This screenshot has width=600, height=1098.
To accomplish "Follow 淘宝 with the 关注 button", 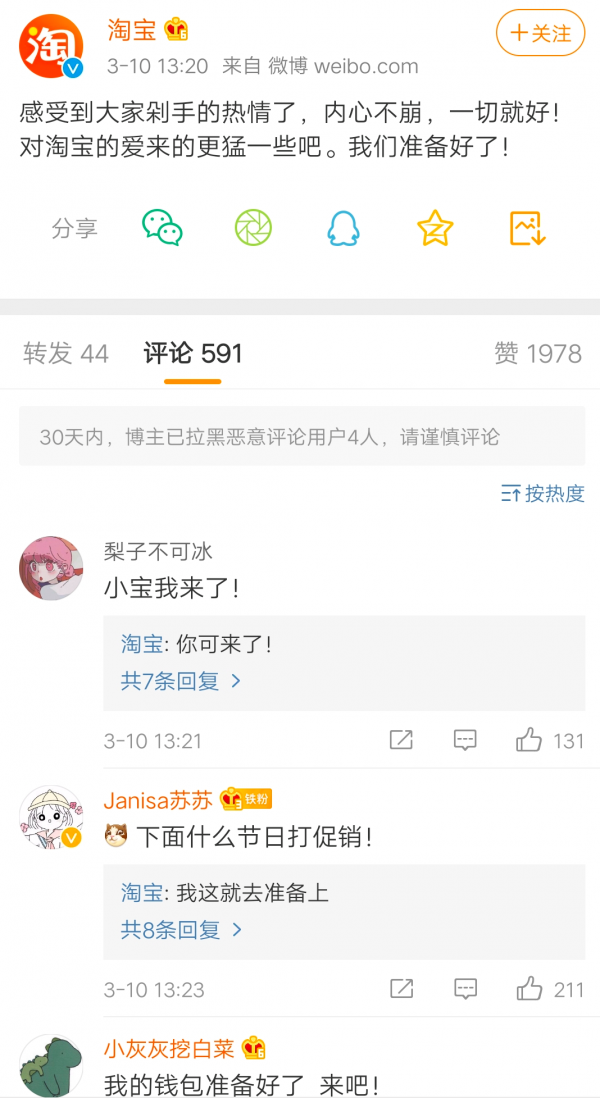I will (x=540, y=33).
